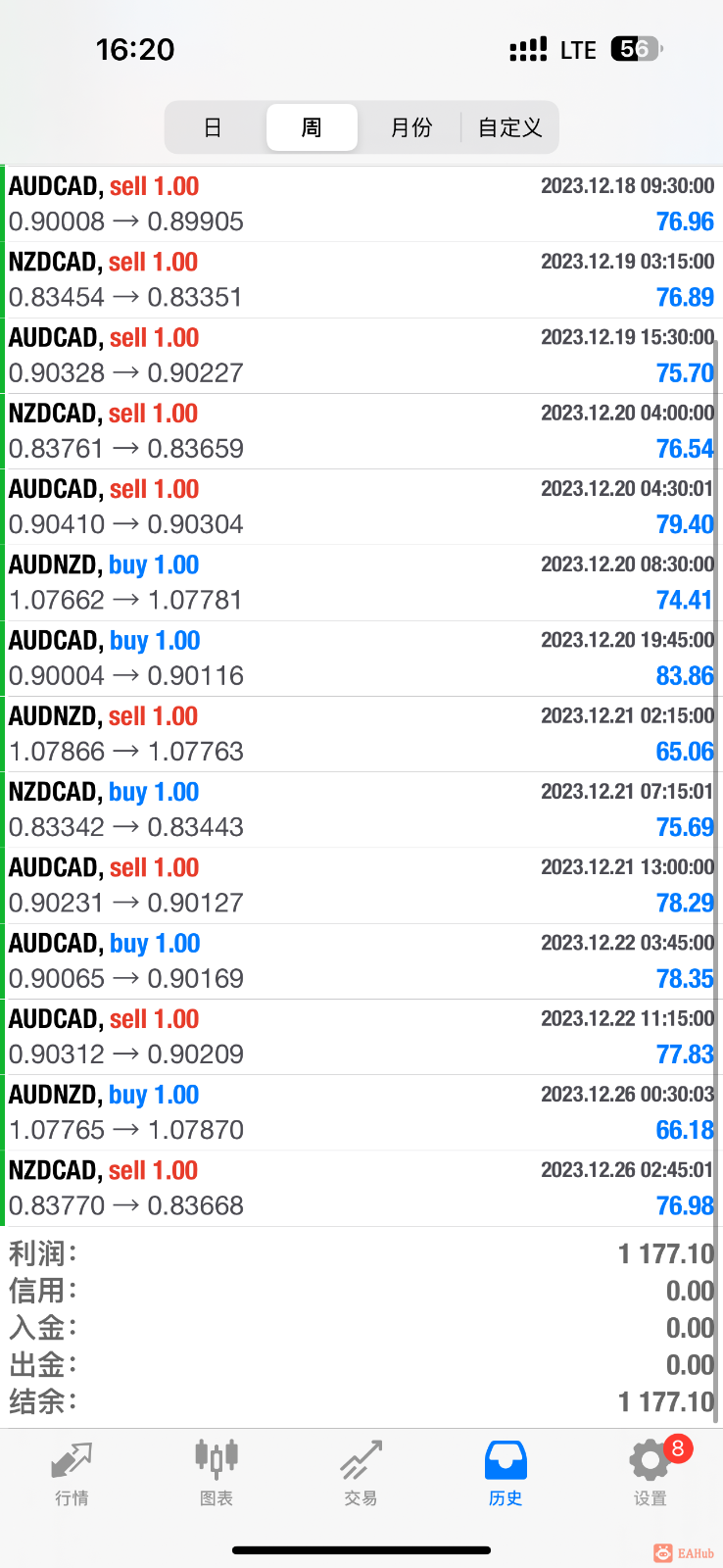Viewport: 723px width, 1568px height.
Task: Choose the 自定义 date range option
Action: tap(509, 127)
